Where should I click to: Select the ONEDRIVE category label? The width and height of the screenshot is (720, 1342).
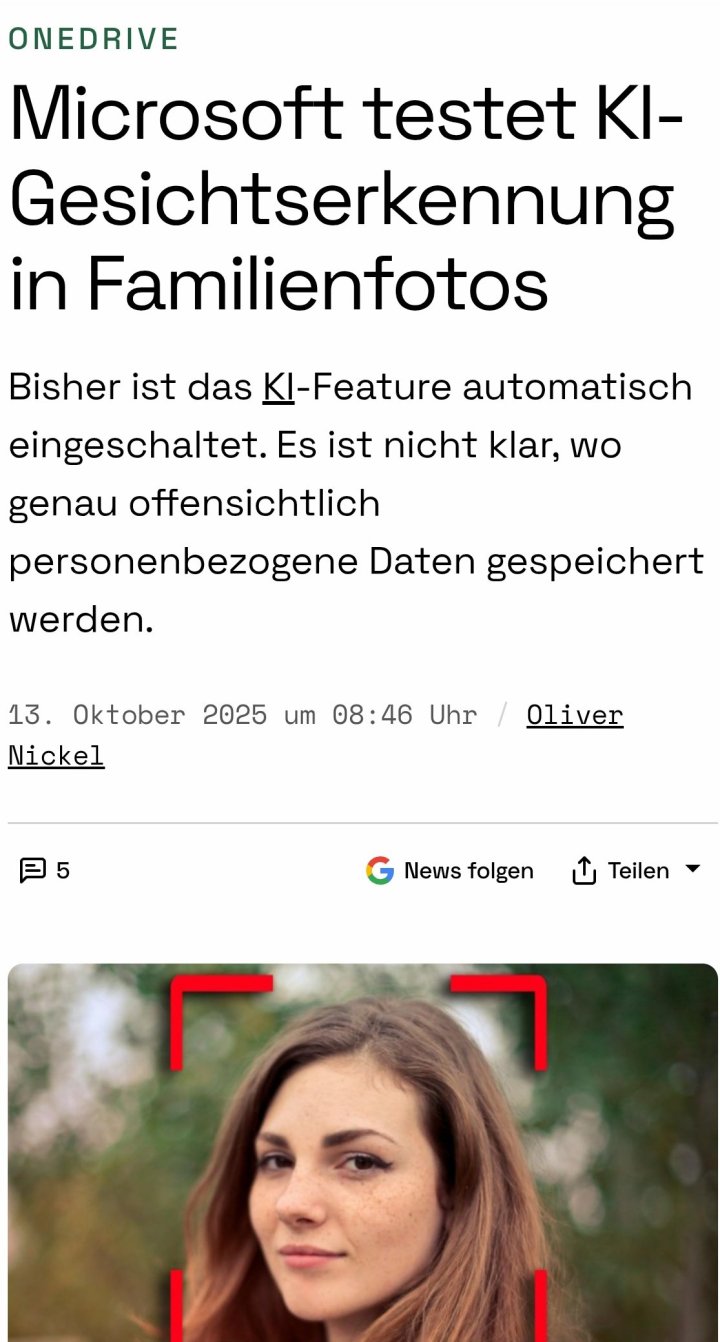(93, 39)
